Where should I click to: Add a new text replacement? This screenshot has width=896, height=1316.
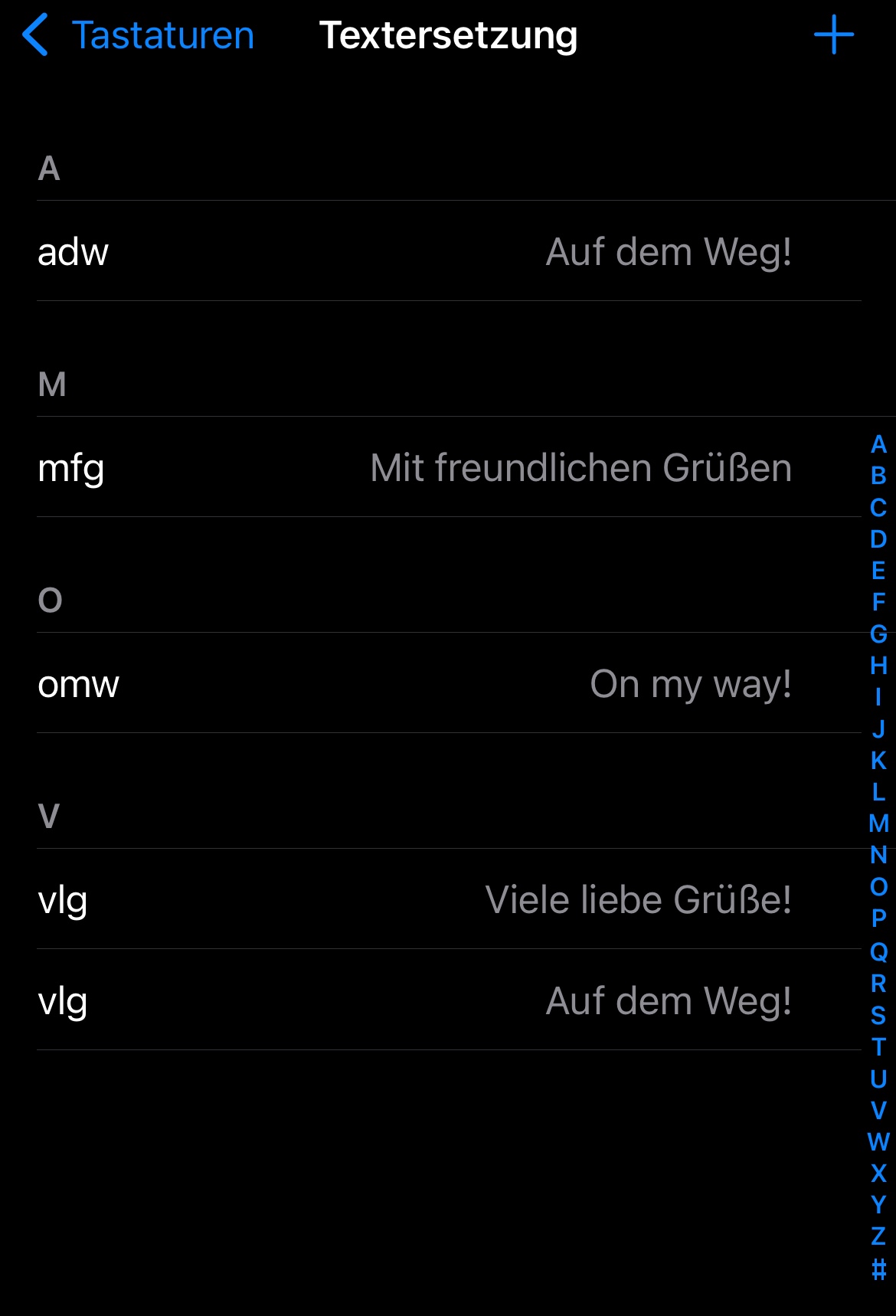pyautogui.click(x=833, y=35)
